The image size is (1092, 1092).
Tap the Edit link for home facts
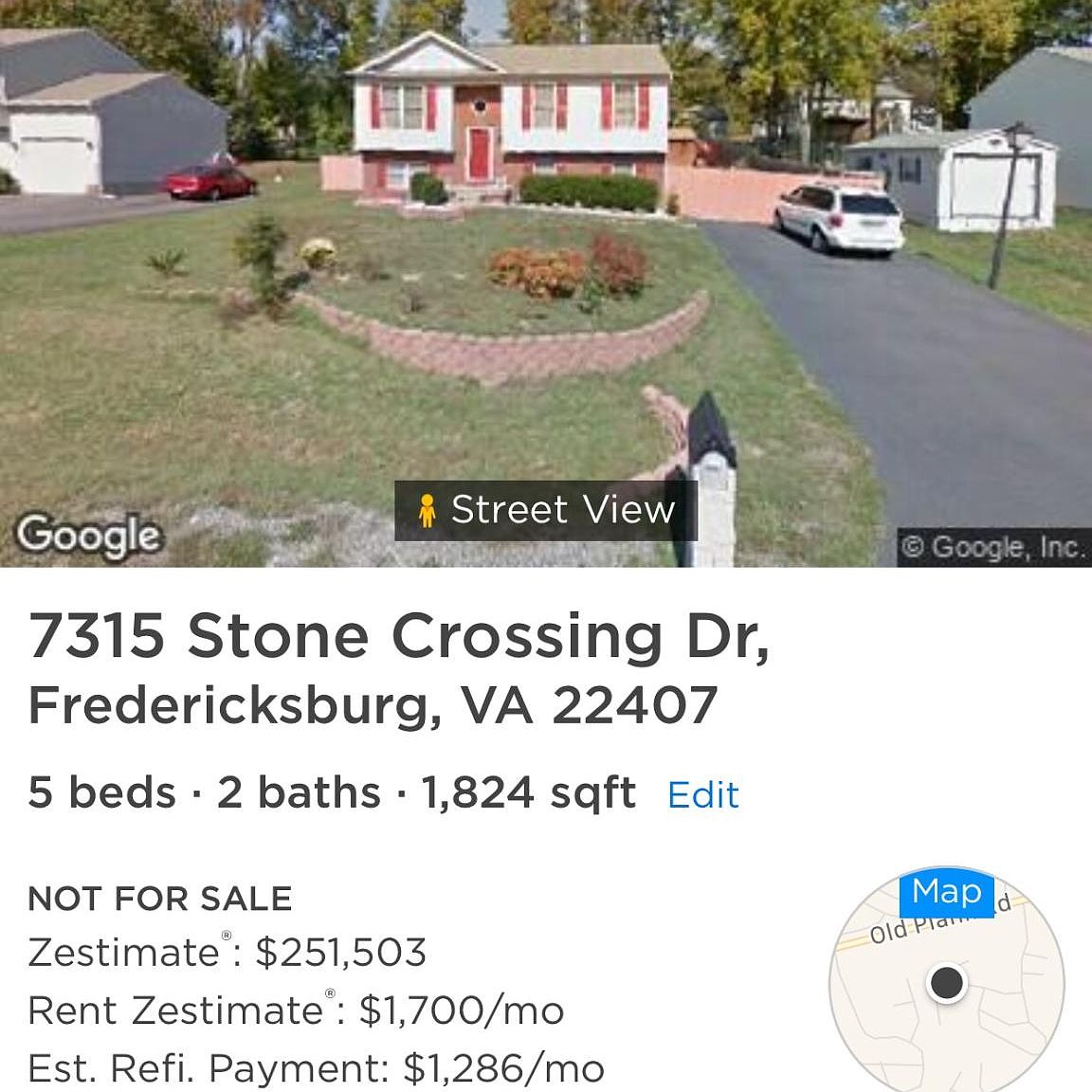click(x=702, y=794)
